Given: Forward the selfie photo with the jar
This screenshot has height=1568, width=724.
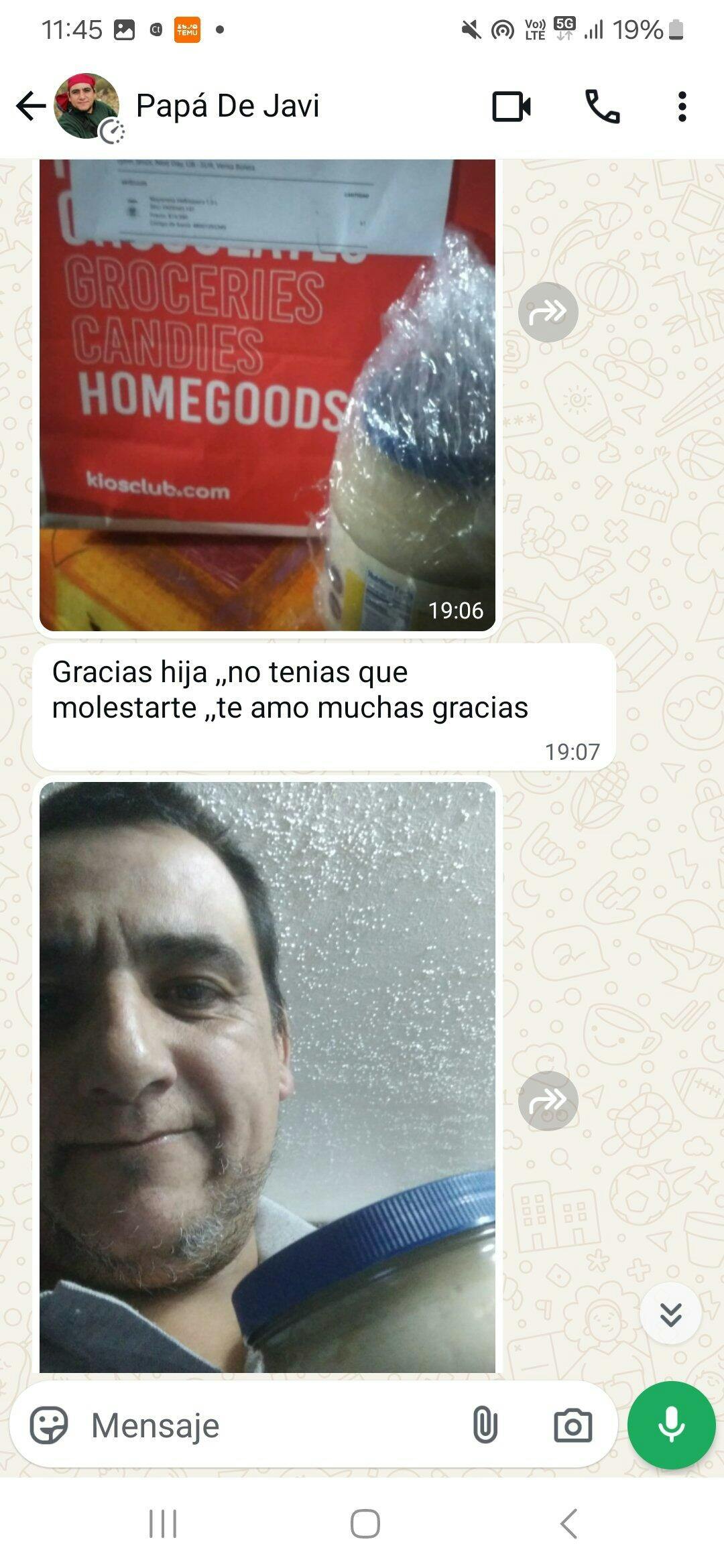Looking at the screenshot, I should click(x=548, y=1100).
